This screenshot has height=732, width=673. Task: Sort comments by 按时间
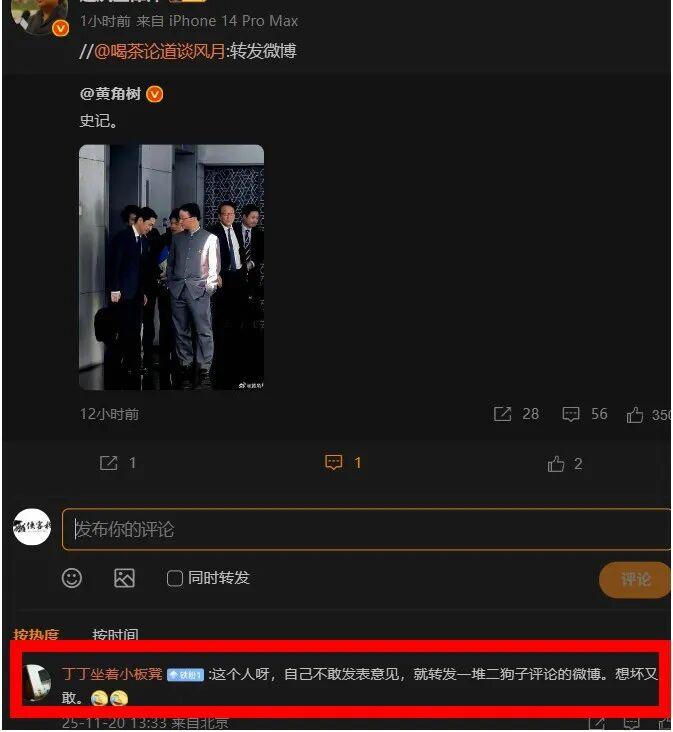point(115,634)
